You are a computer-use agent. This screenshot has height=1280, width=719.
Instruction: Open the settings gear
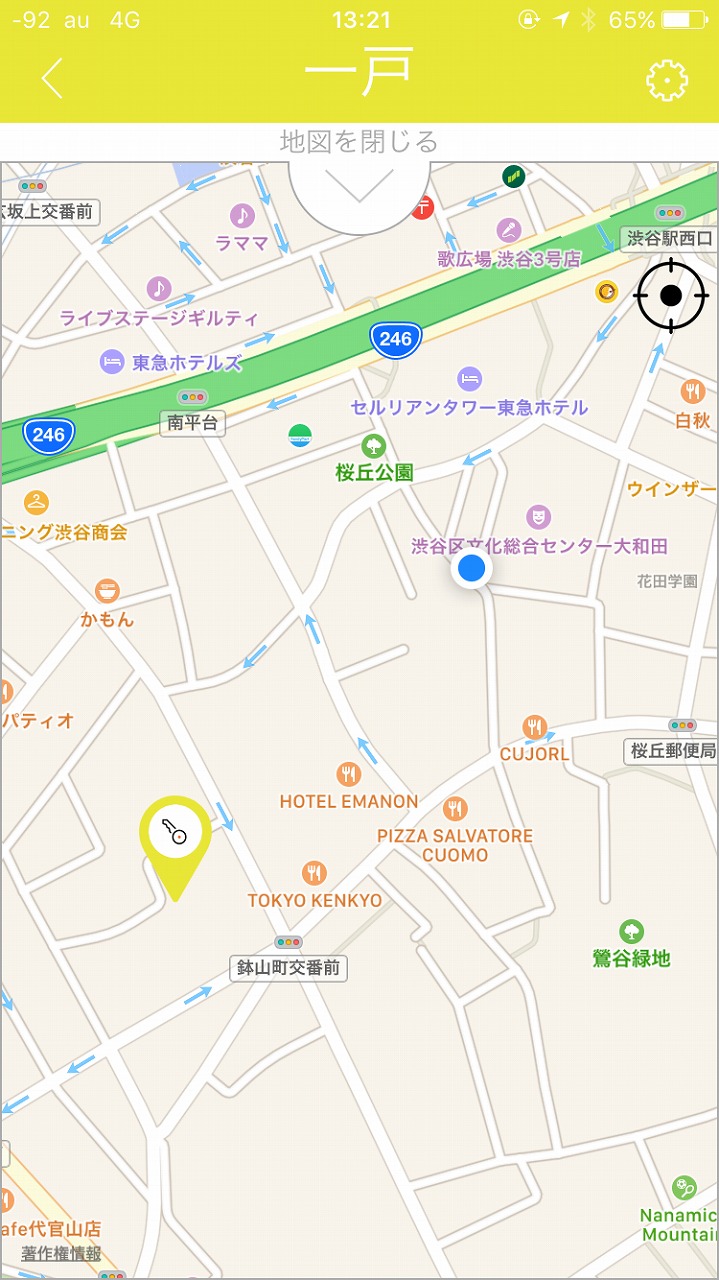(x=667, y=80)
